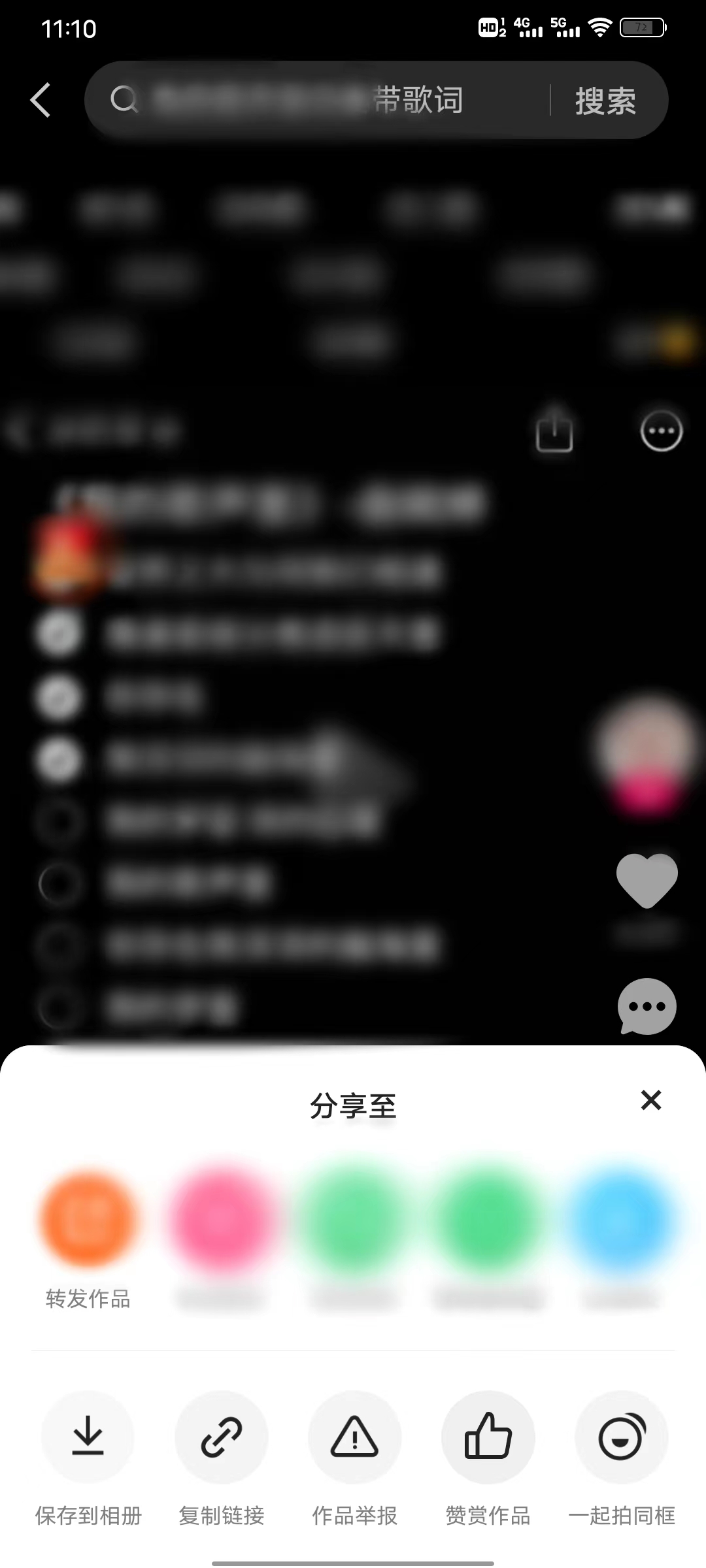Open the share arrow icon above the video
This screenshot has height=1568, width=706.
pos(553,429)
